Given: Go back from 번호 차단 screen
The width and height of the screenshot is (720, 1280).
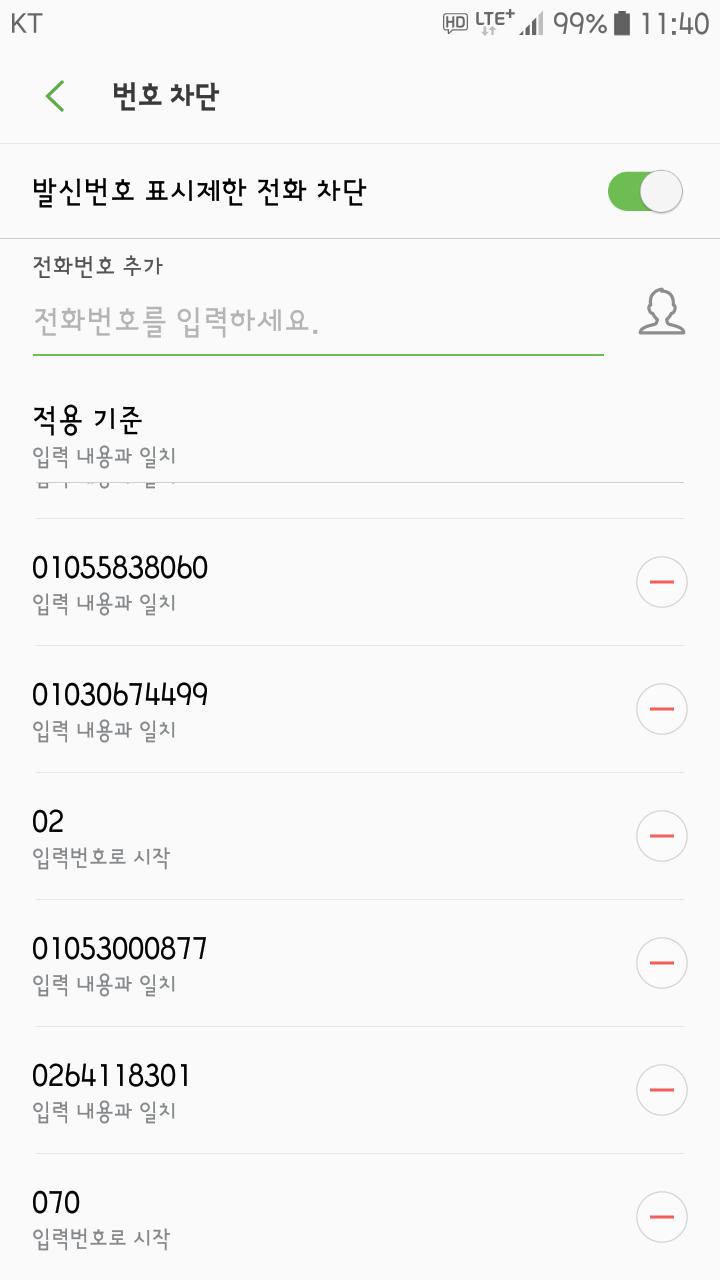Looking at the screenshot, I should (55, 97).
